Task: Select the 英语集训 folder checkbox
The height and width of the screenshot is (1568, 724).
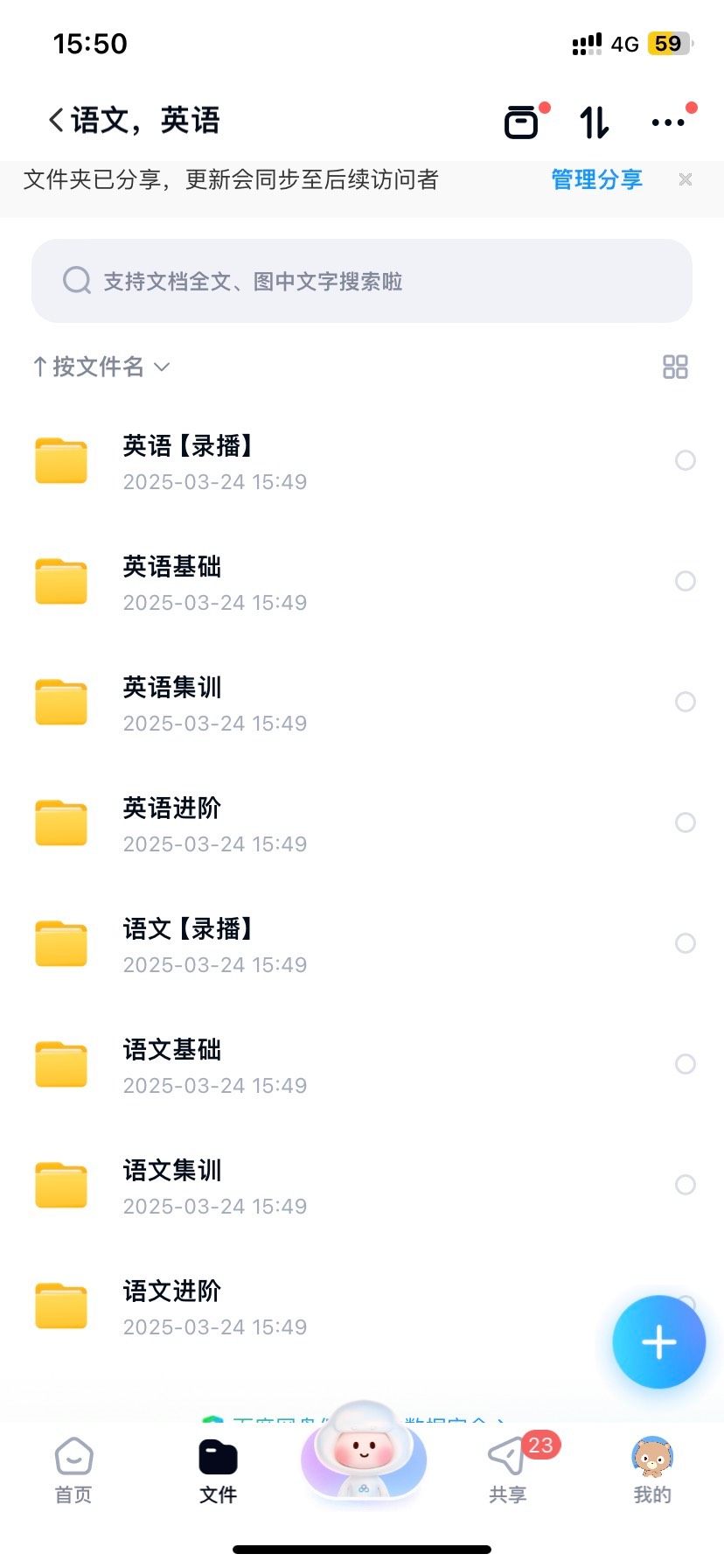Action: [686, 702]
